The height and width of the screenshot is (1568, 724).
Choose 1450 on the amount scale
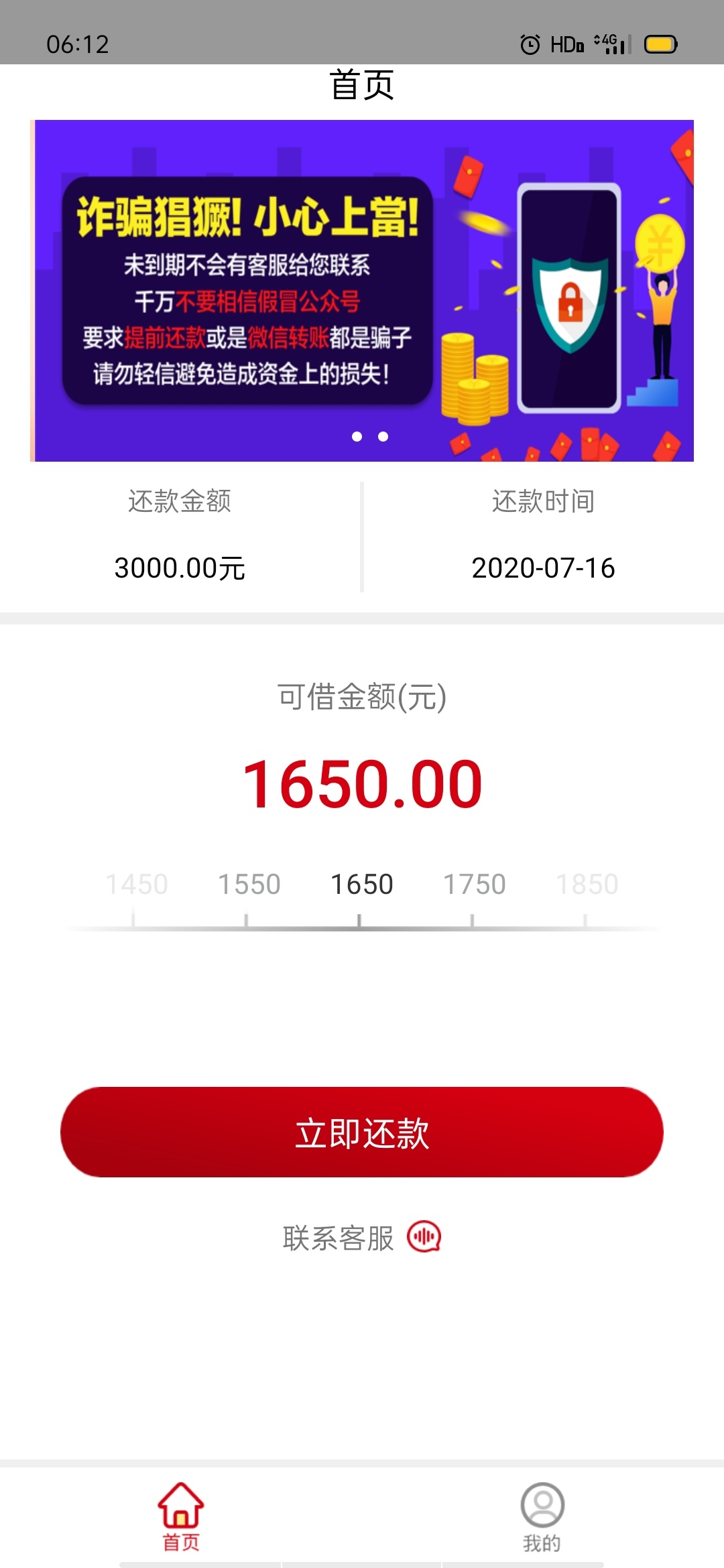point(137,885)
